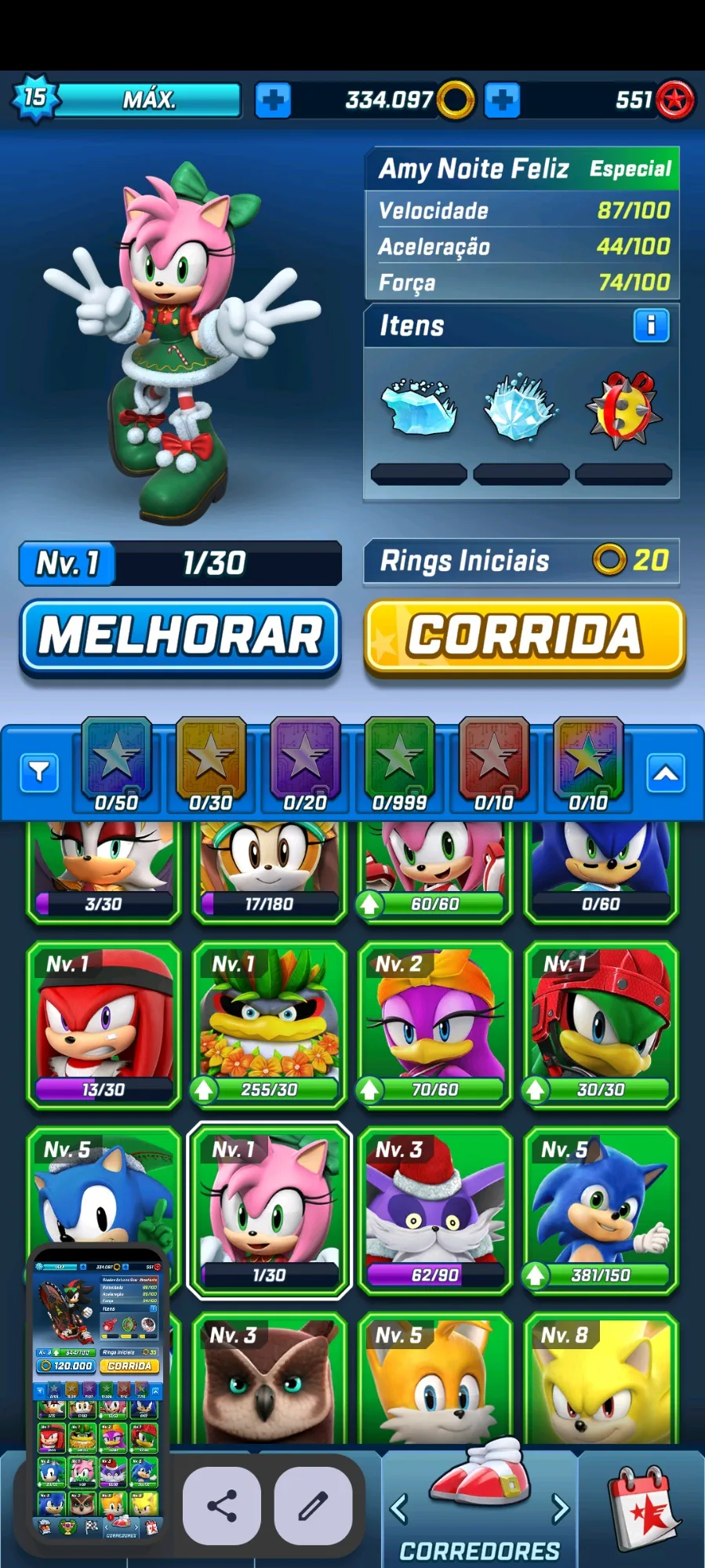Select the Nv. 3 owl character card
Viewport: 705px width, 1568px height.
pyautogui.click(x=269, y=1381)
